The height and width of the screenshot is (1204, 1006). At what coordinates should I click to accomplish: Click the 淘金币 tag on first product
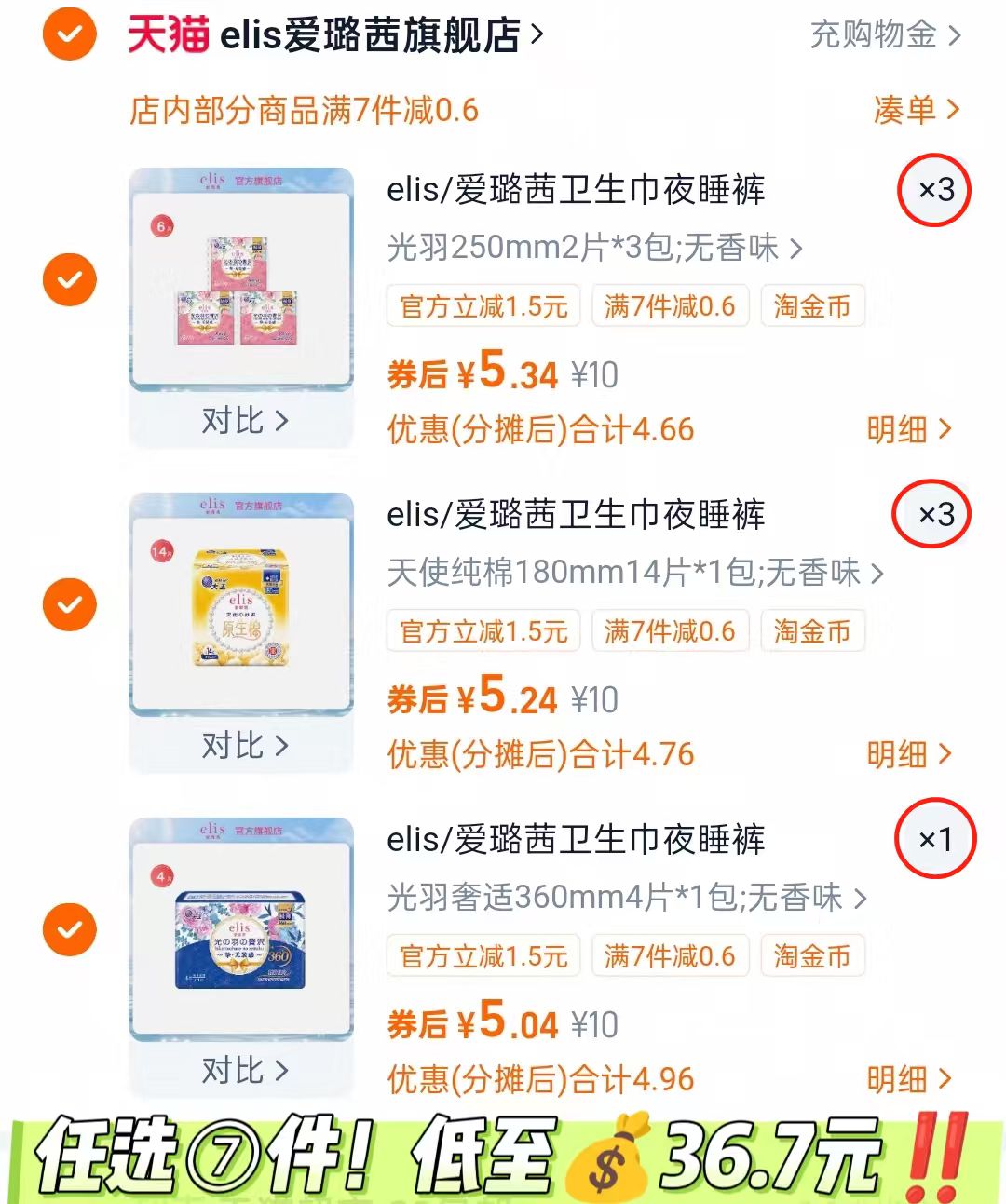tap(811, 307)
